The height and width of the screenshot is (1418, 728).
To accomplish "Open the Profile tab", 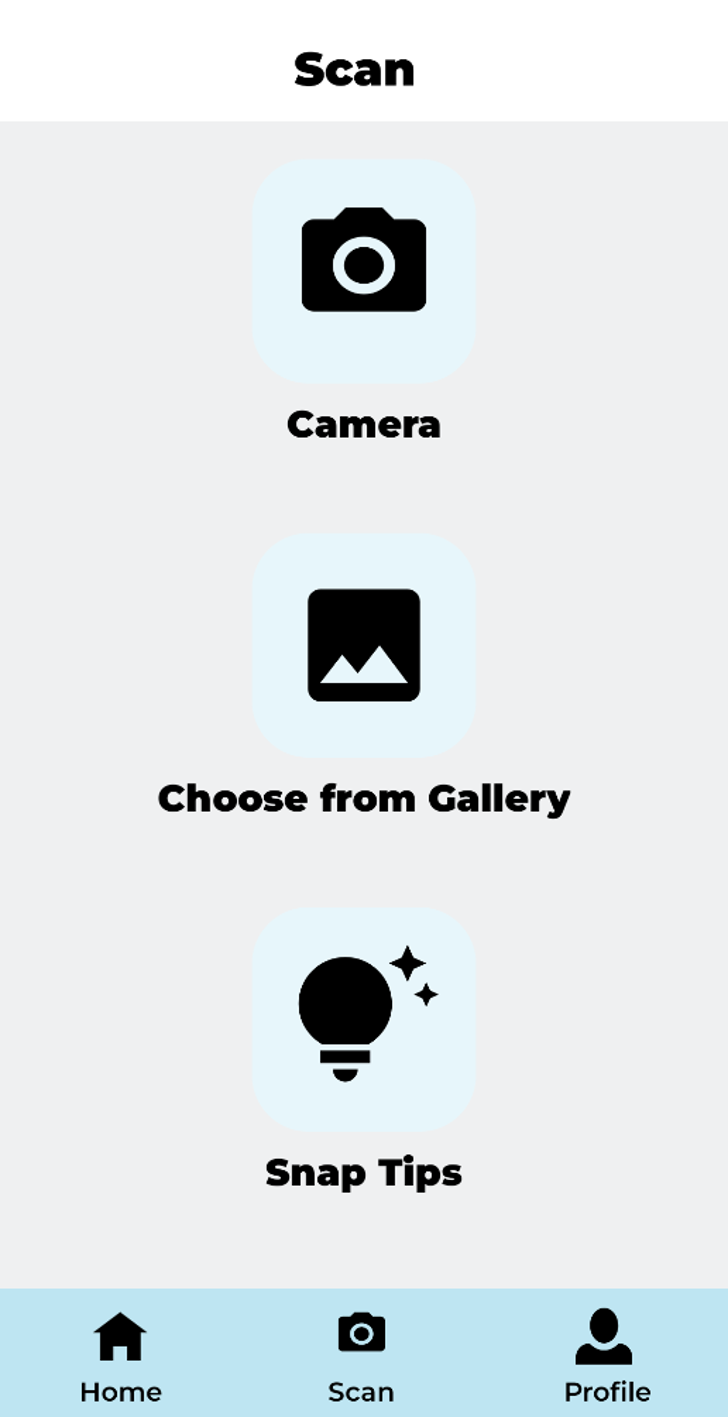I will pyautogui.click(x=606, y=1355).
